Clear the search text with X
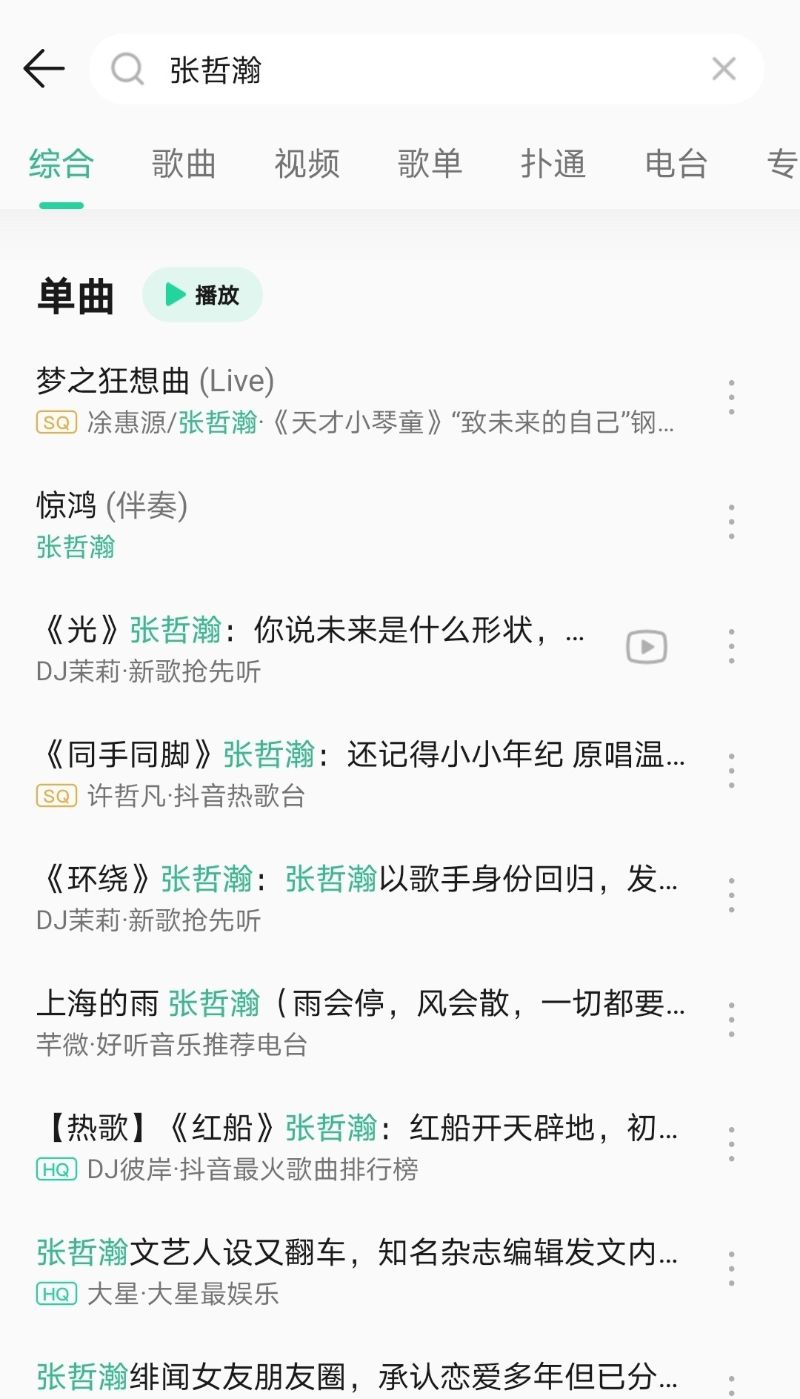800x1399 pixels. (x=723, y=69)
